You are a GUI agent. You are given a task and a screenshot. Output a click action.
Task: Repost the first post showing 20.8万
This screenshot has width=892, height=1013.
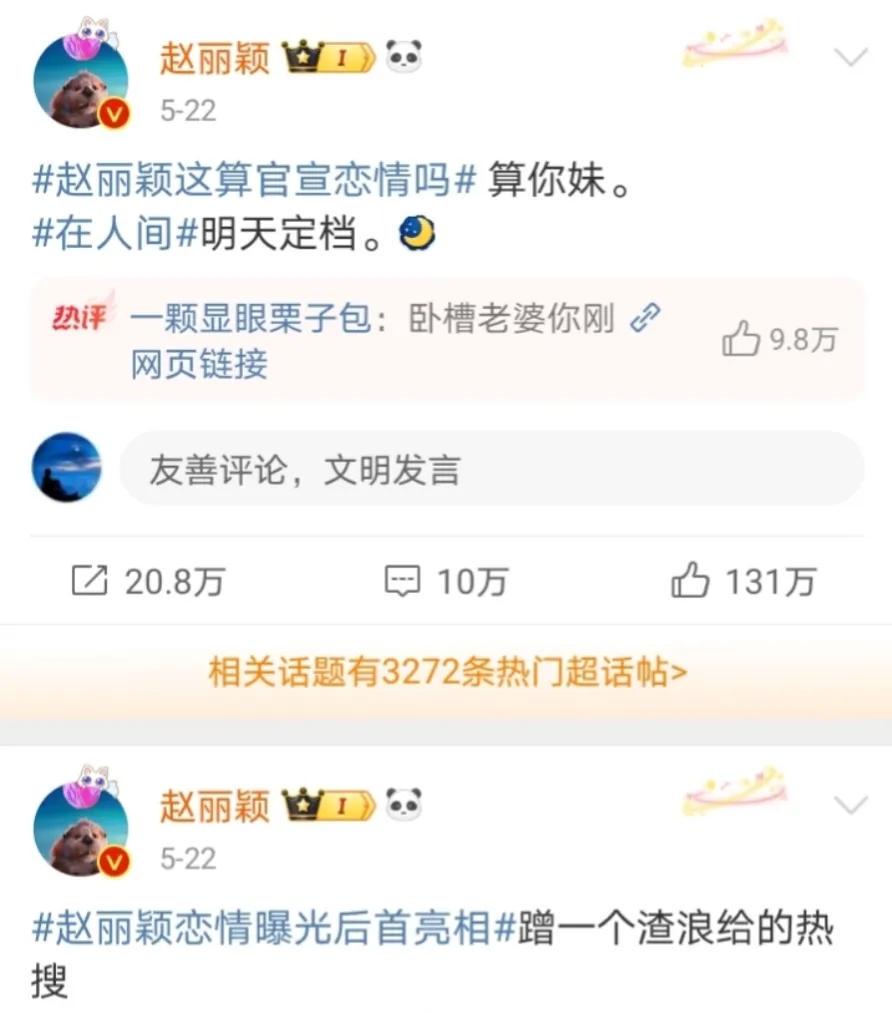[x=147, y=581]
